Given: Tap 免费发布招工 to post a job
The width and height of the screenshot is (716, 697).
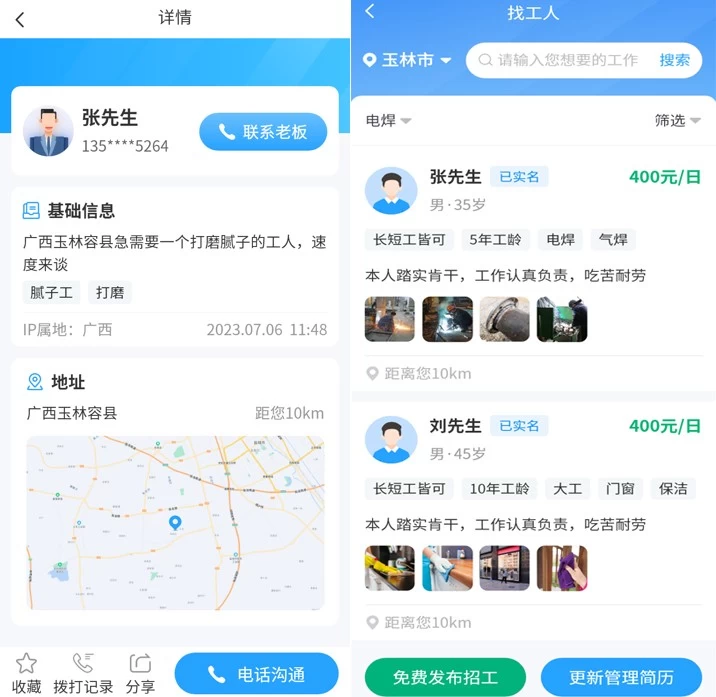Looking at the screenshot, I should coord(445,677).
